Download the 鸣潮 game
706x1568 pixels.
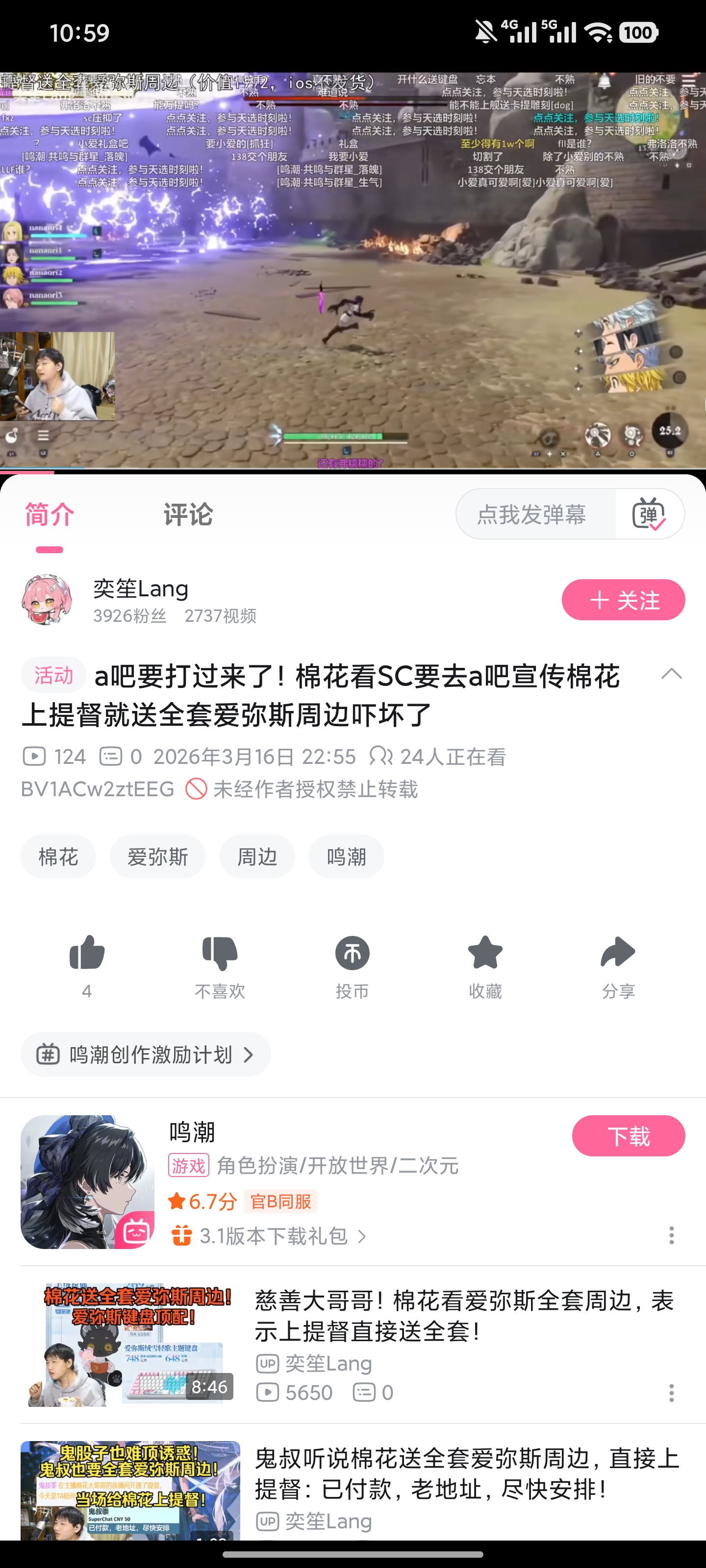tap(628, 1136)
